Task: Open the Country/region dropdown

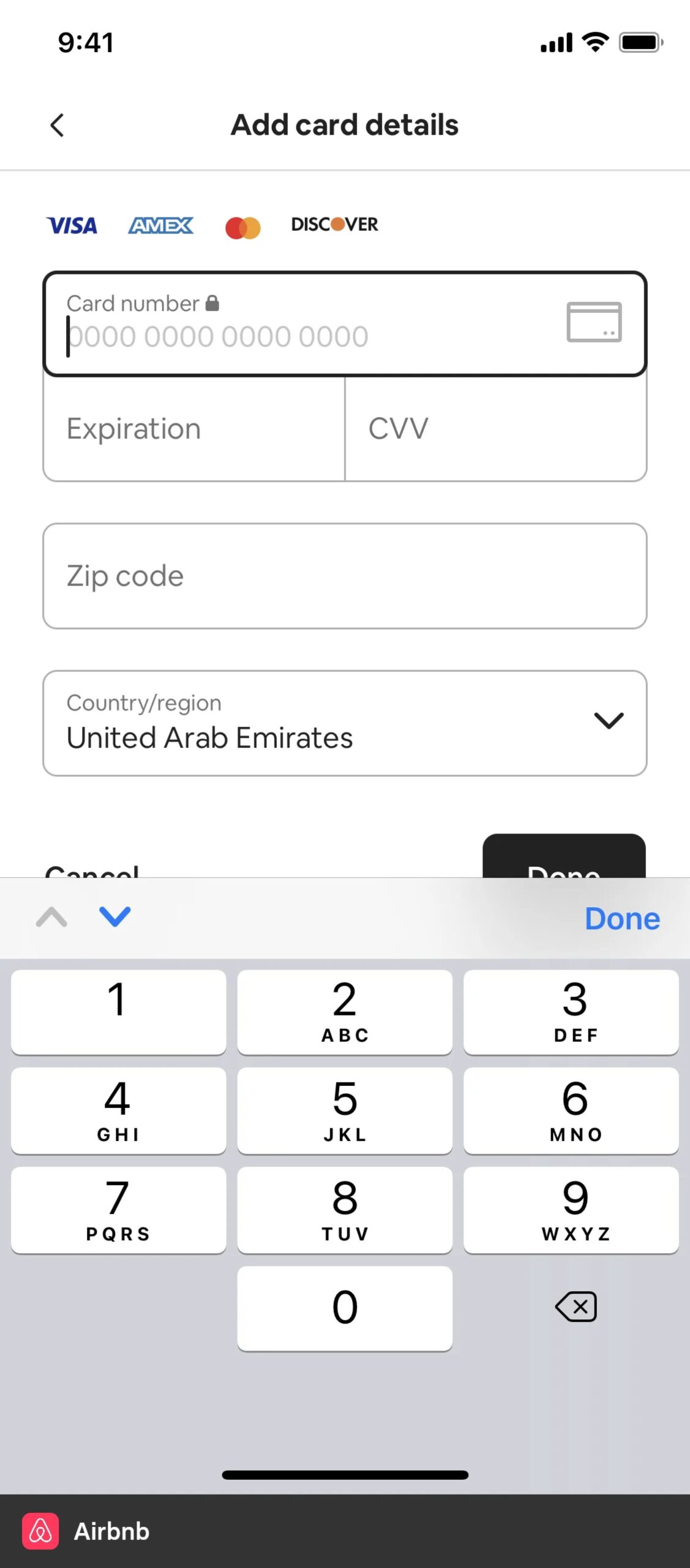Action: 345,723
